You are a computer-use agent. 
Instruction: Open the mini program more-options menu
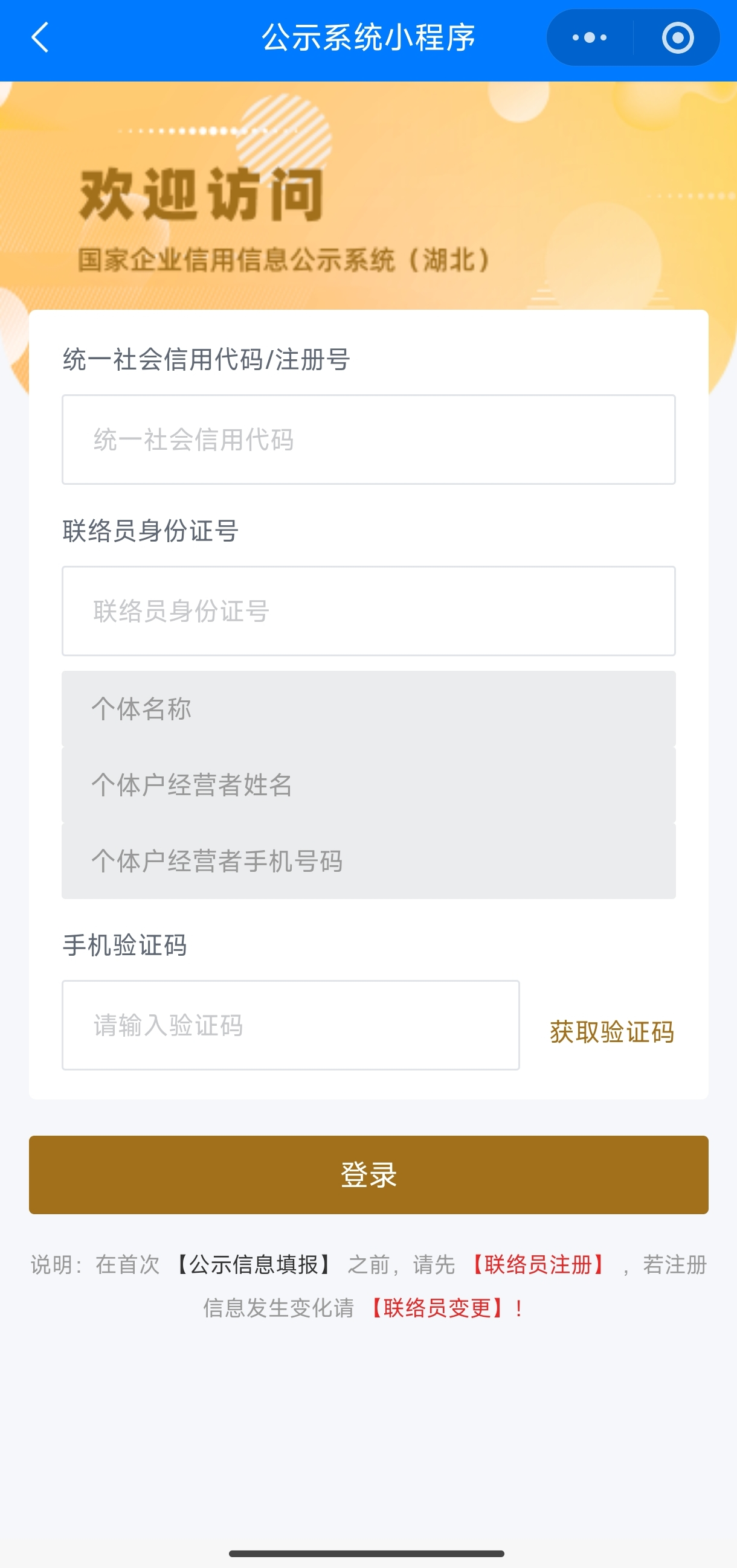[589, 38]
